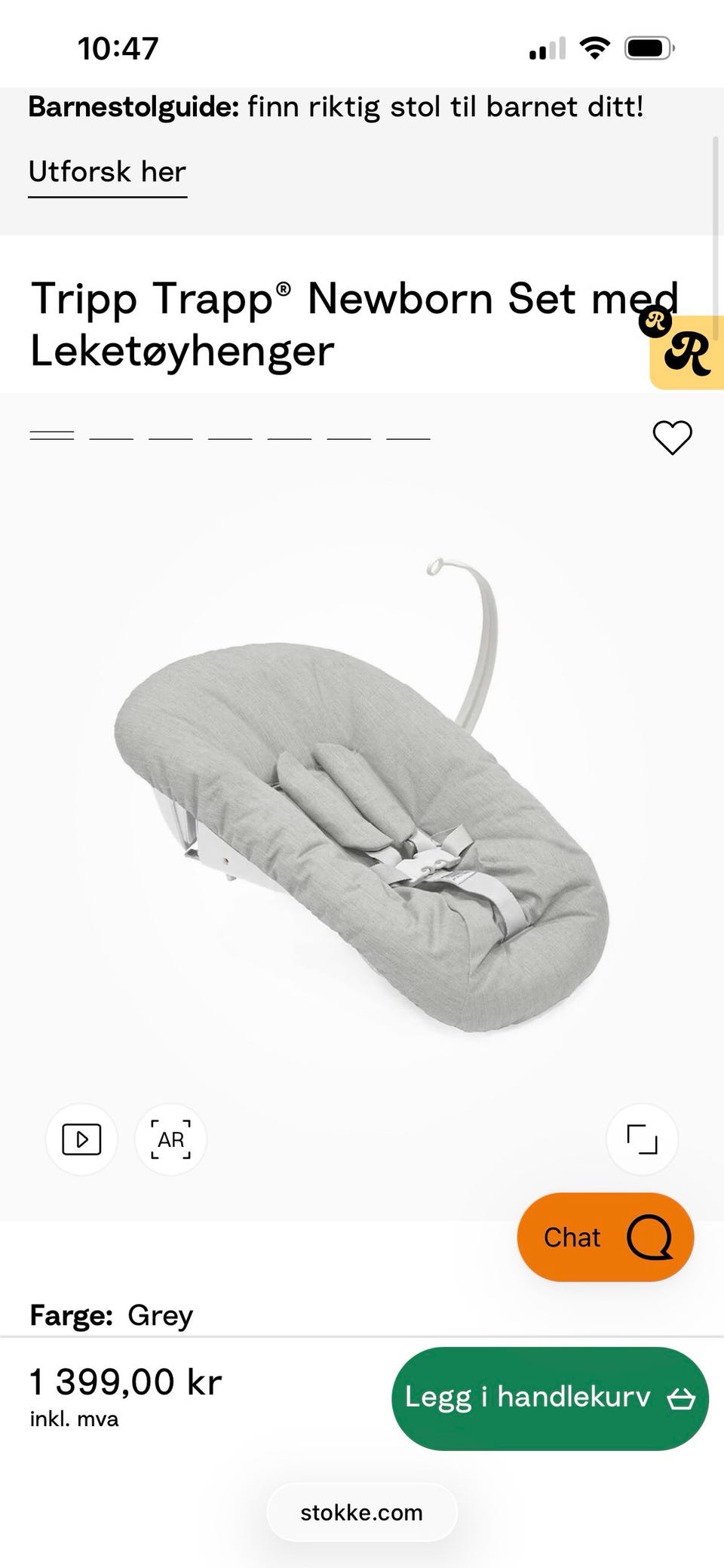This screenshot has height=1568, width=724.
Task: Open the yellow R rewards badge
Action: click(x=686, y=352)
